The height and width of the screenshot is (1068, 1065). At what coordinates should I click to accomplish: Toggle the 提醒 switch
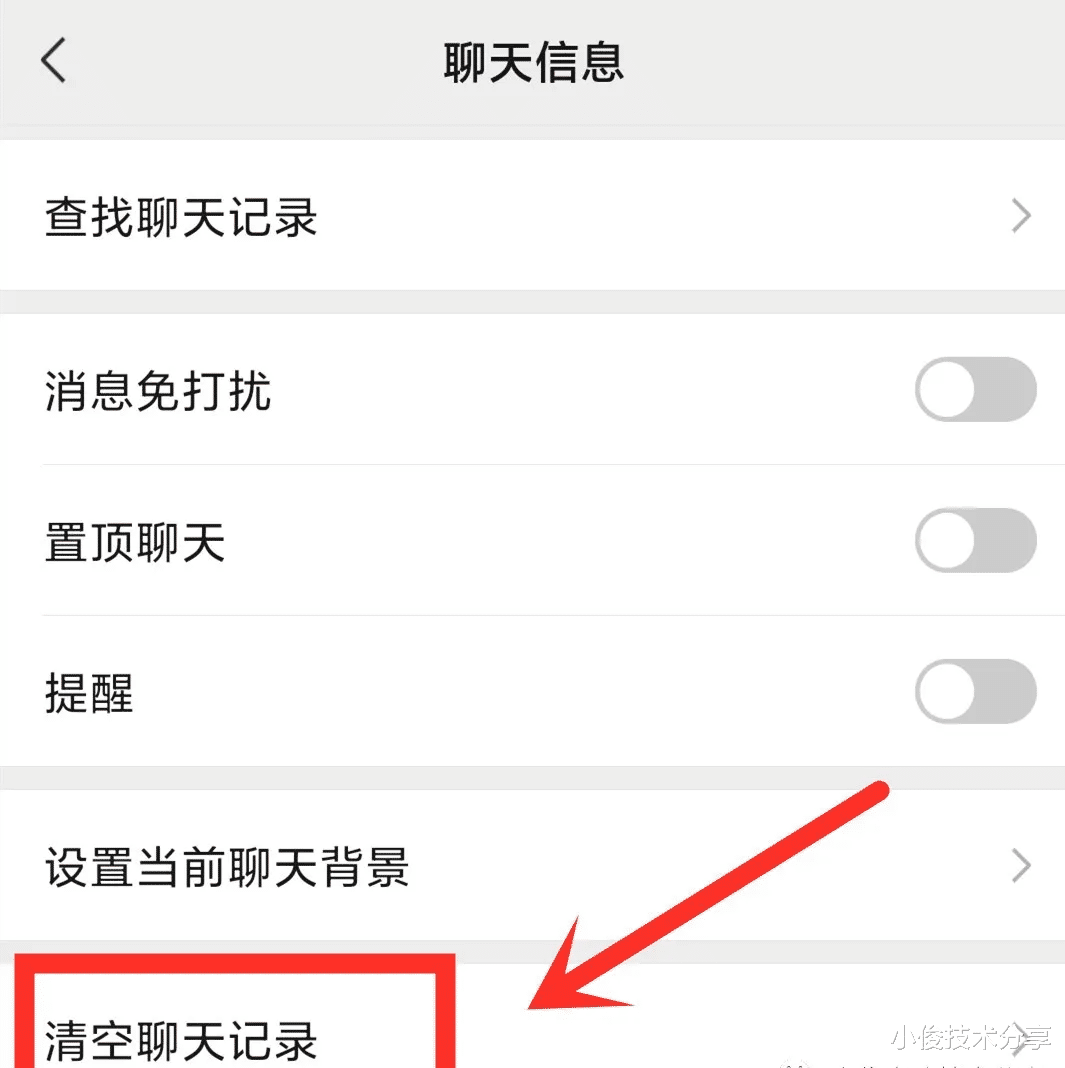pyautogui.click(x=975, y=691)
